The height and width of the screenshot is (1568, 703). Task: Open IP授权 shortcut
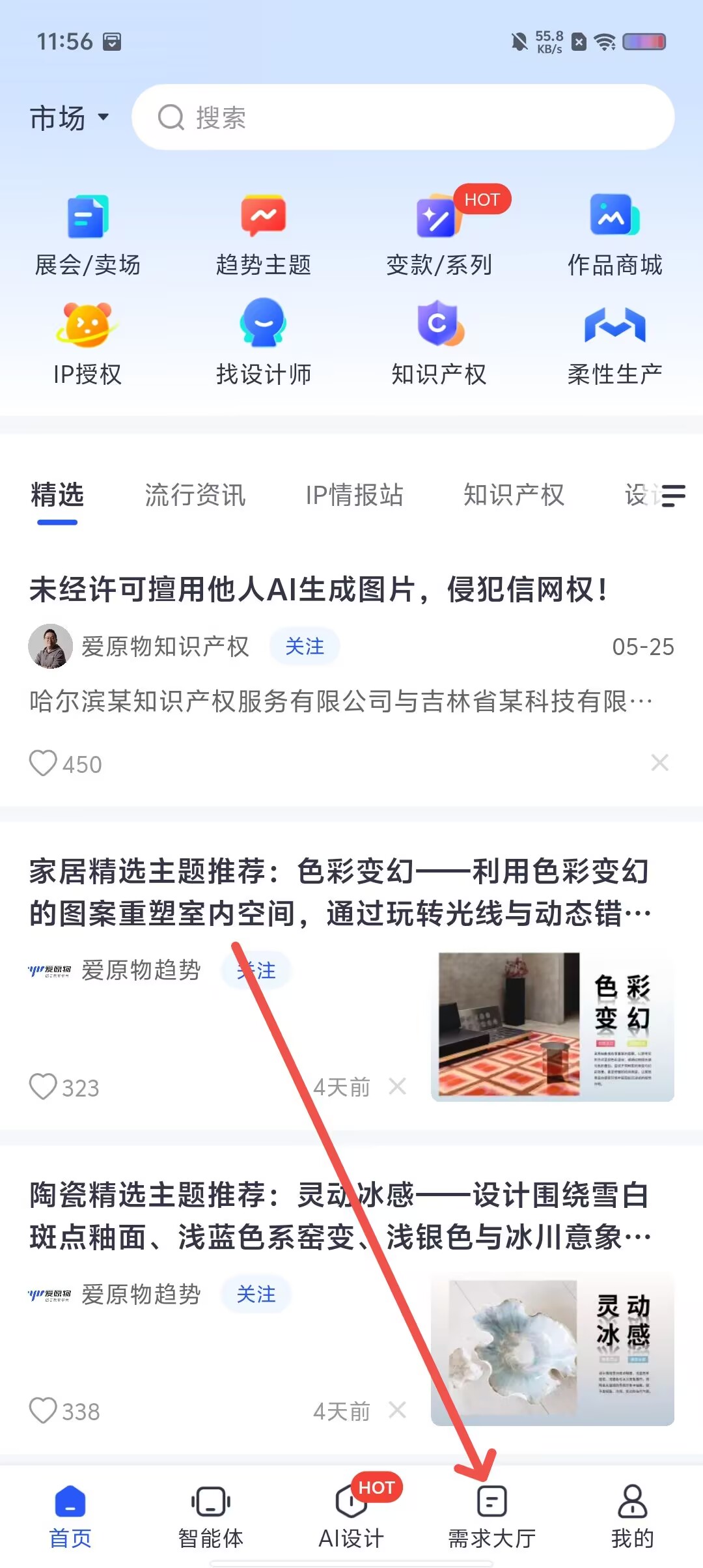[x=88, y=343]
